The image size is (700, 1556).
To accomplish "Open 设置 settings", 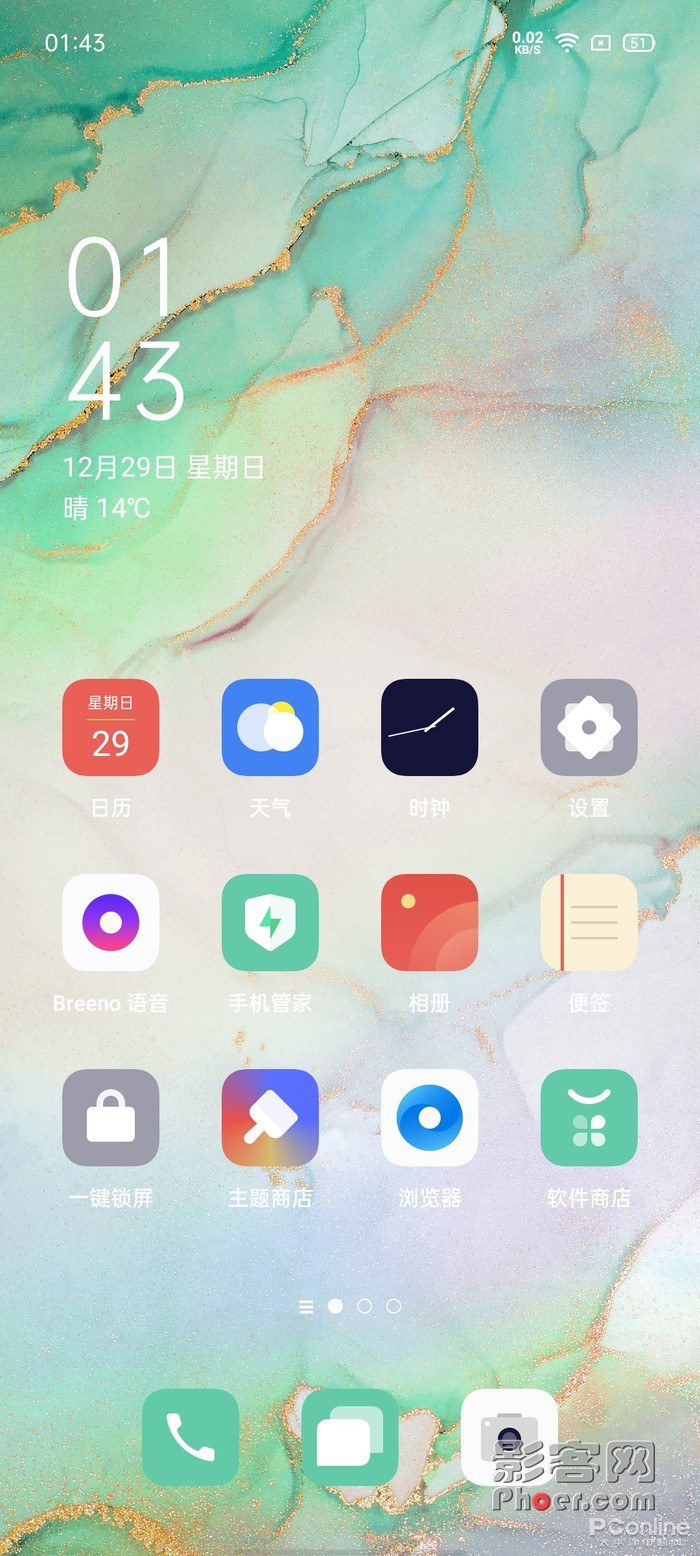I will tap(589, 727).
